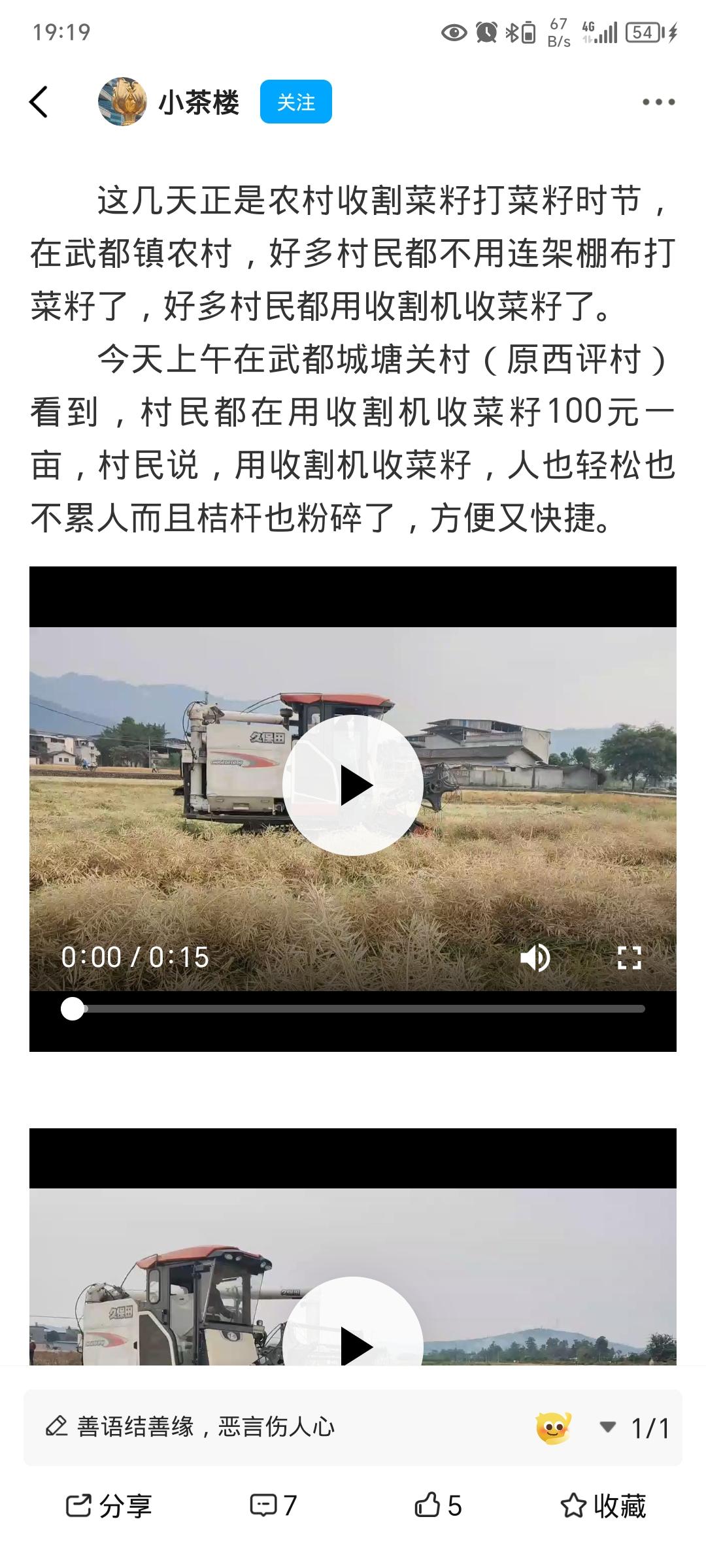Viewport: 706px width, 1568px height.
Task: View the 7 comments
Action: pos(273,1507)
